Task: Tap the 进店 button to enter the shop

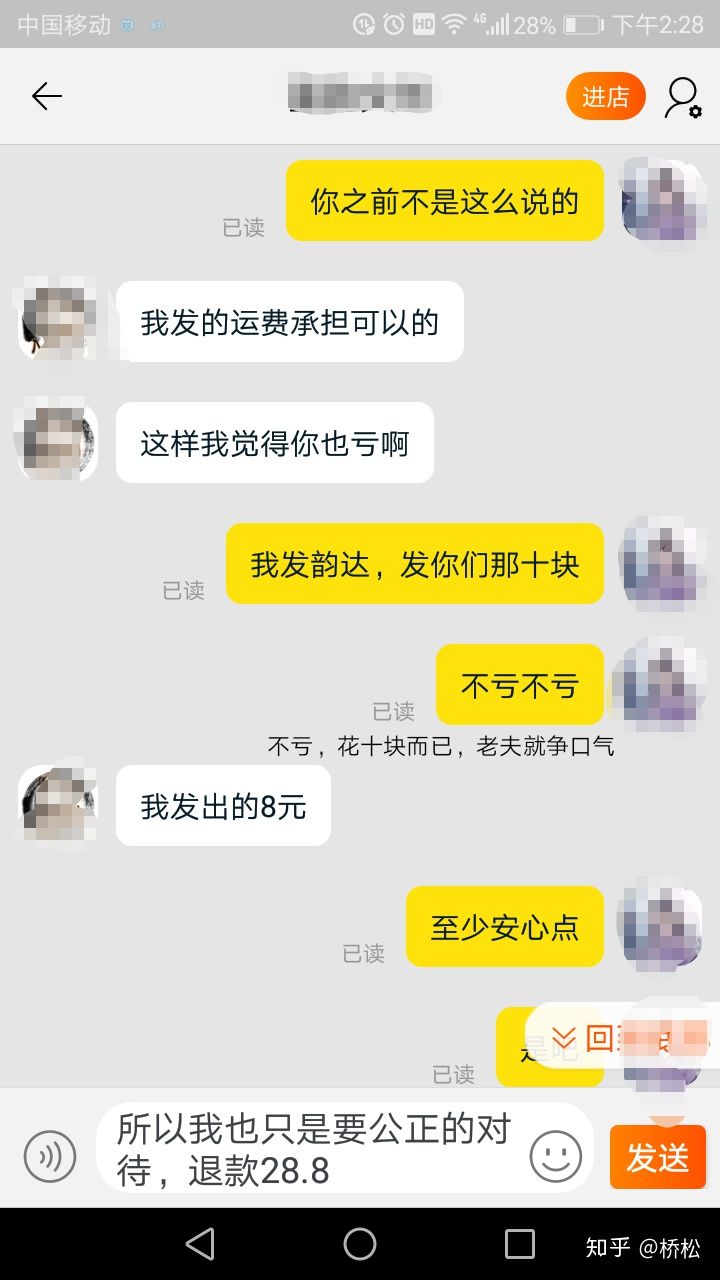Action: click(605, 97)
